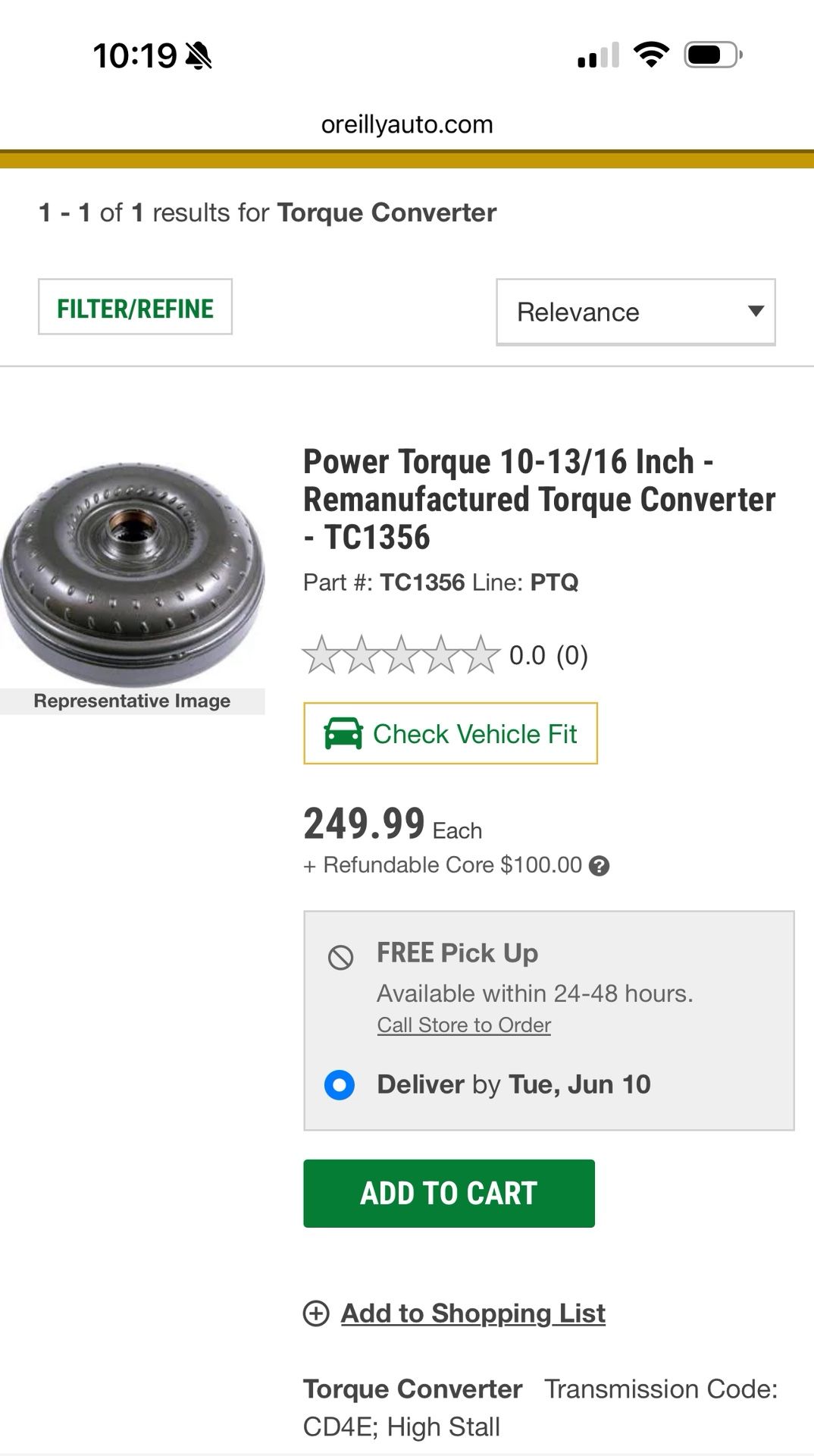Screen dimensions: 814x1456
Task: Open the Relevance sort dropdown
Action: coord(634,312)
